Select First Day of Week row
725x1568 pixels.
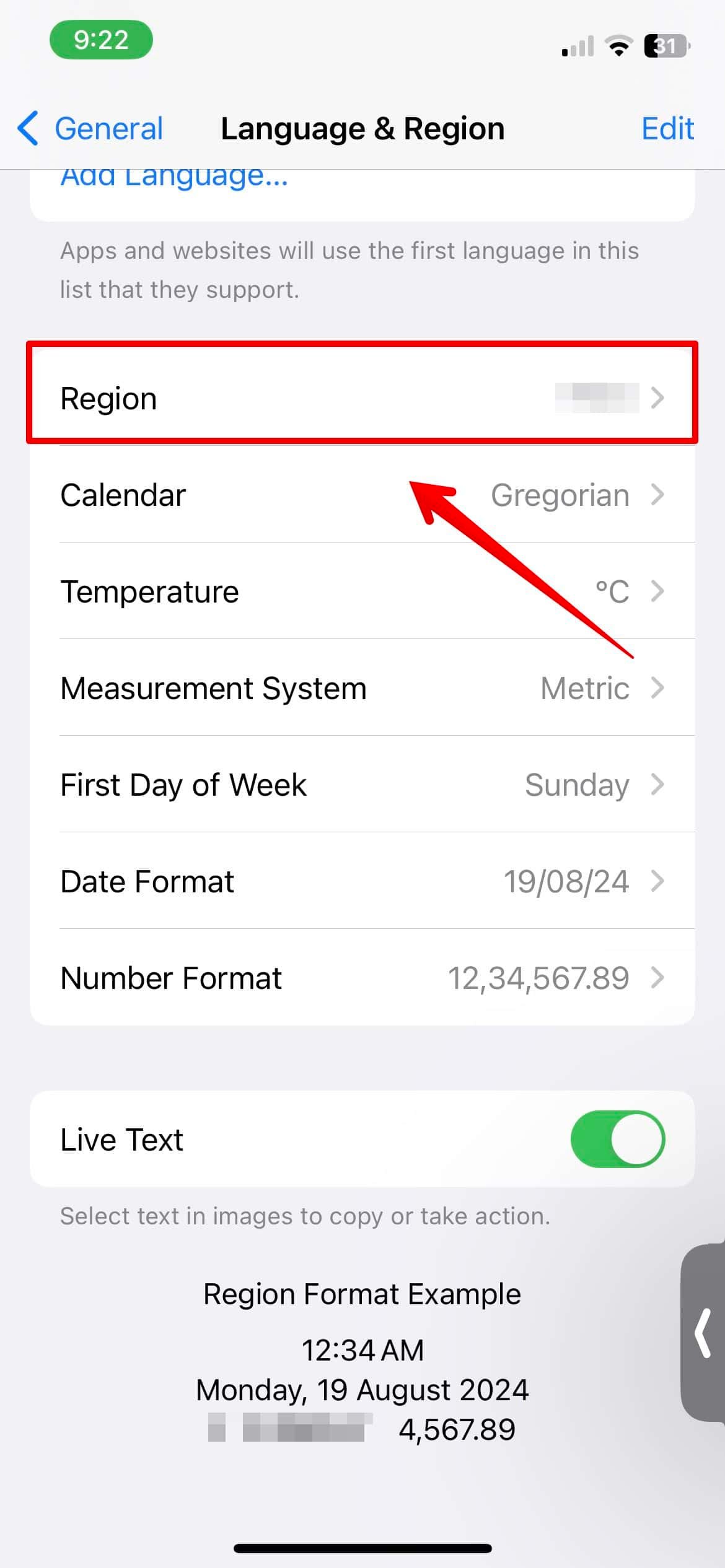point(362,785)
